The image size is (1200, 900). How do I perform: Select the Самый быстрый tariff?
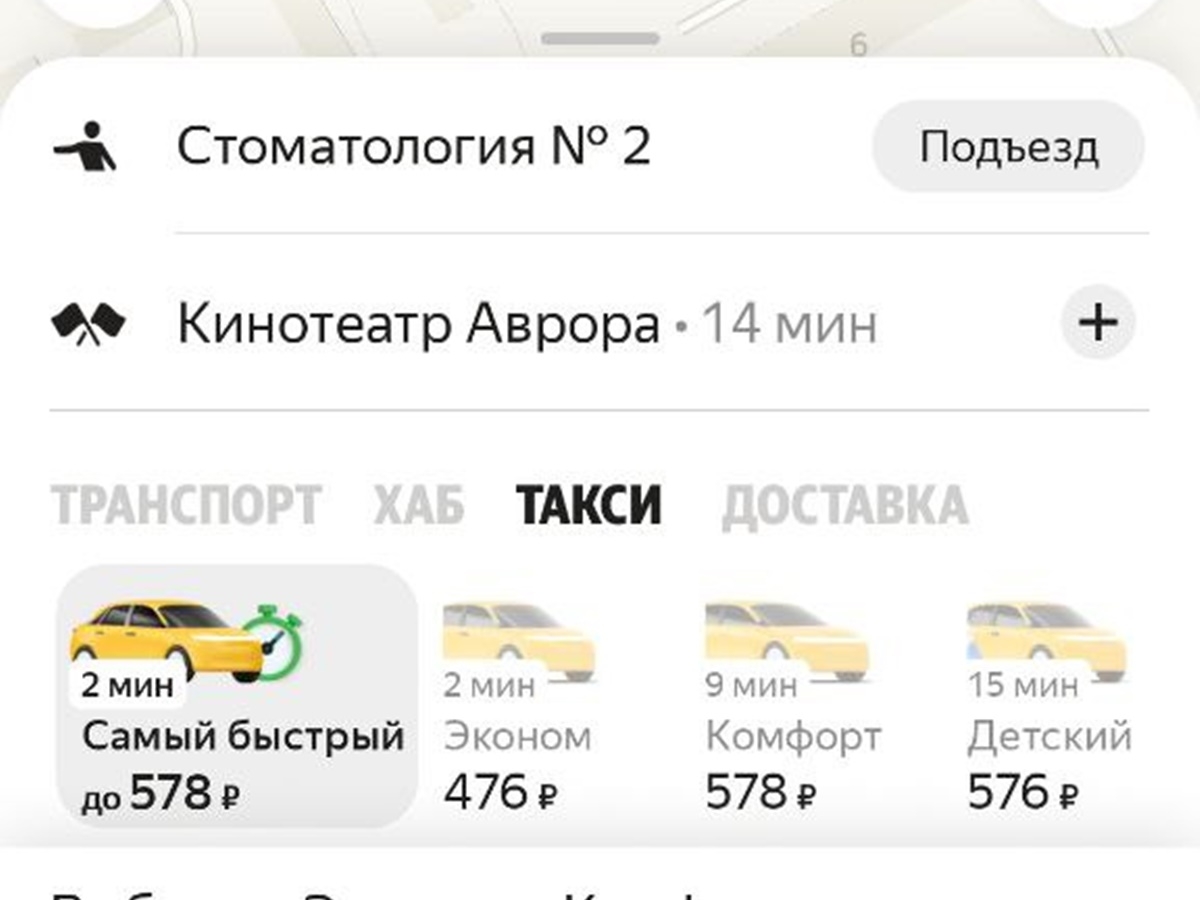click(237, 697)
